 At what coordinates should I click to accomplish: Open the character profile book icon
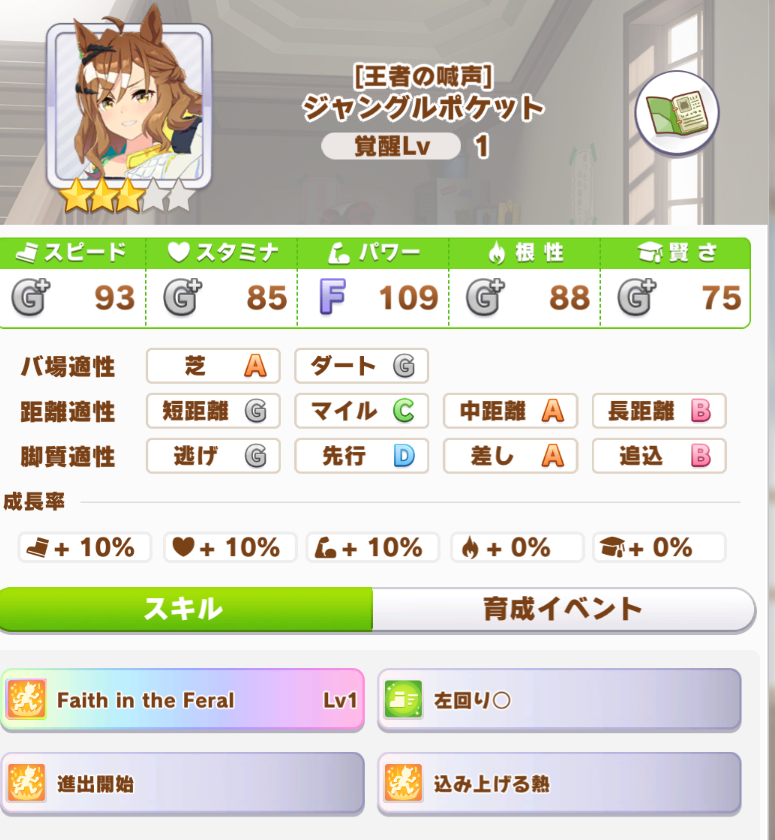[677, 113]
